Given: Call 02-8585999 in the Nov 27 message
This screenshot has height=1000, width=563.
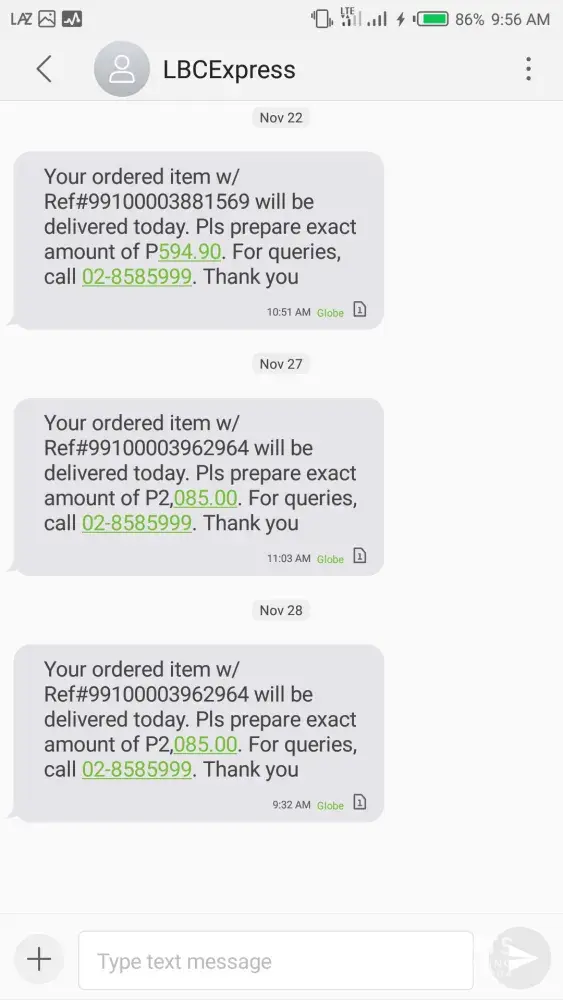Looking at the screenshot, I should (x=136, y=523).
